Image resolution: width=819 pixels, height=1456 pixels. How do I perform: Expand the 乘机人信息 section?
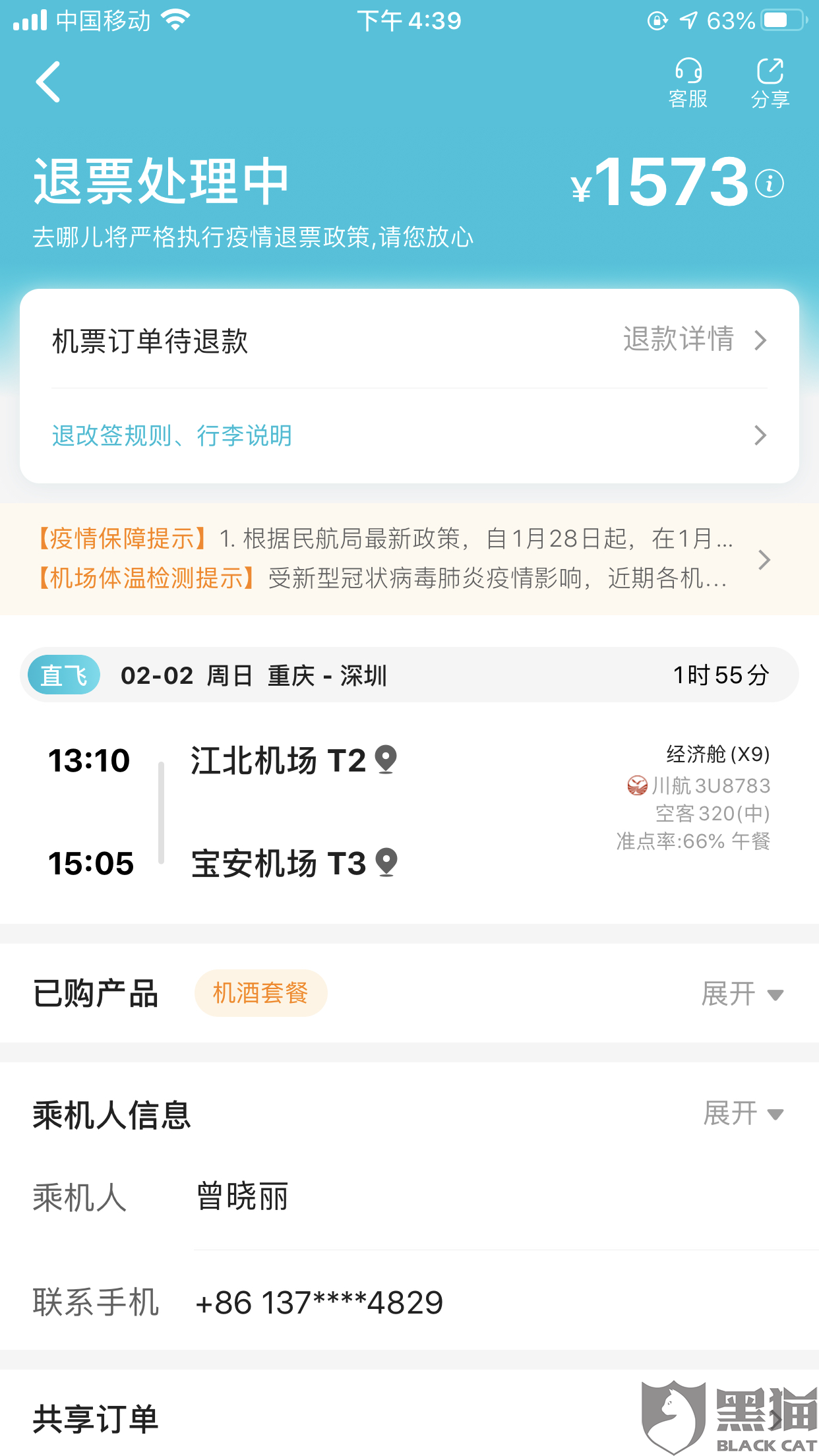point(743,1114)
